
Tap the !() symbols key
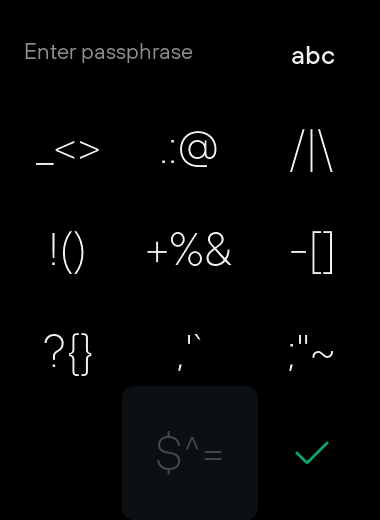[x=68, y=253]
